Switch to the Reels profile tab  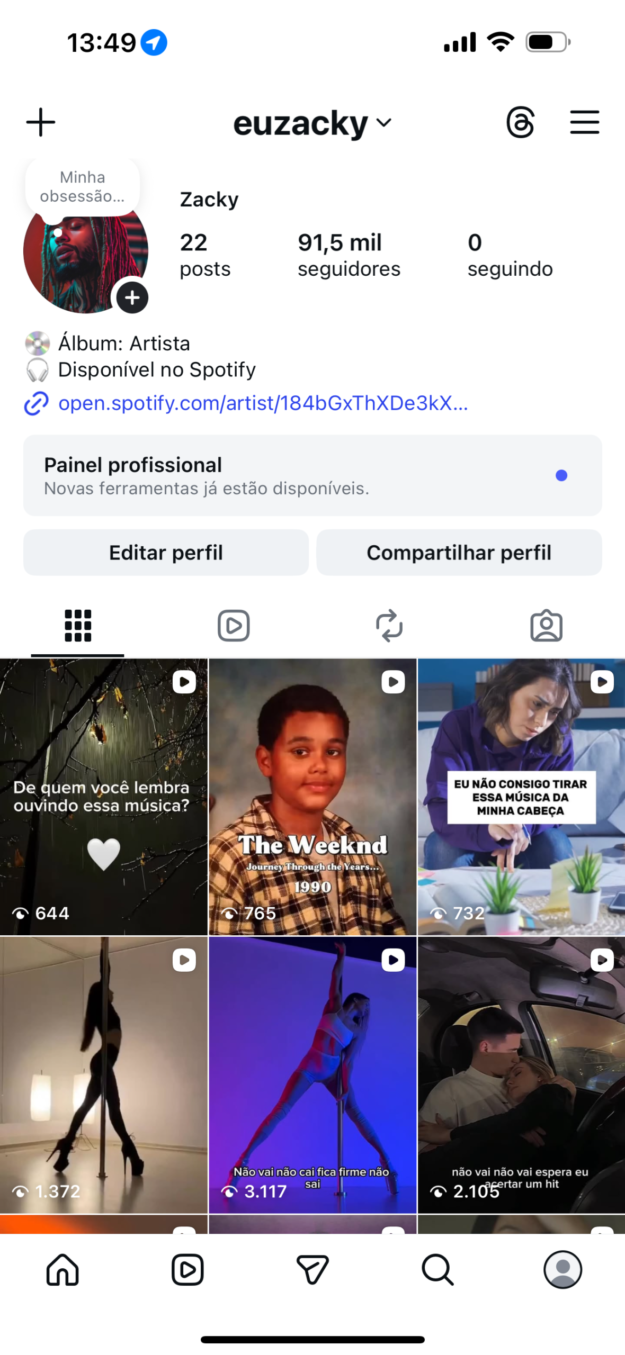pos(233,626)
